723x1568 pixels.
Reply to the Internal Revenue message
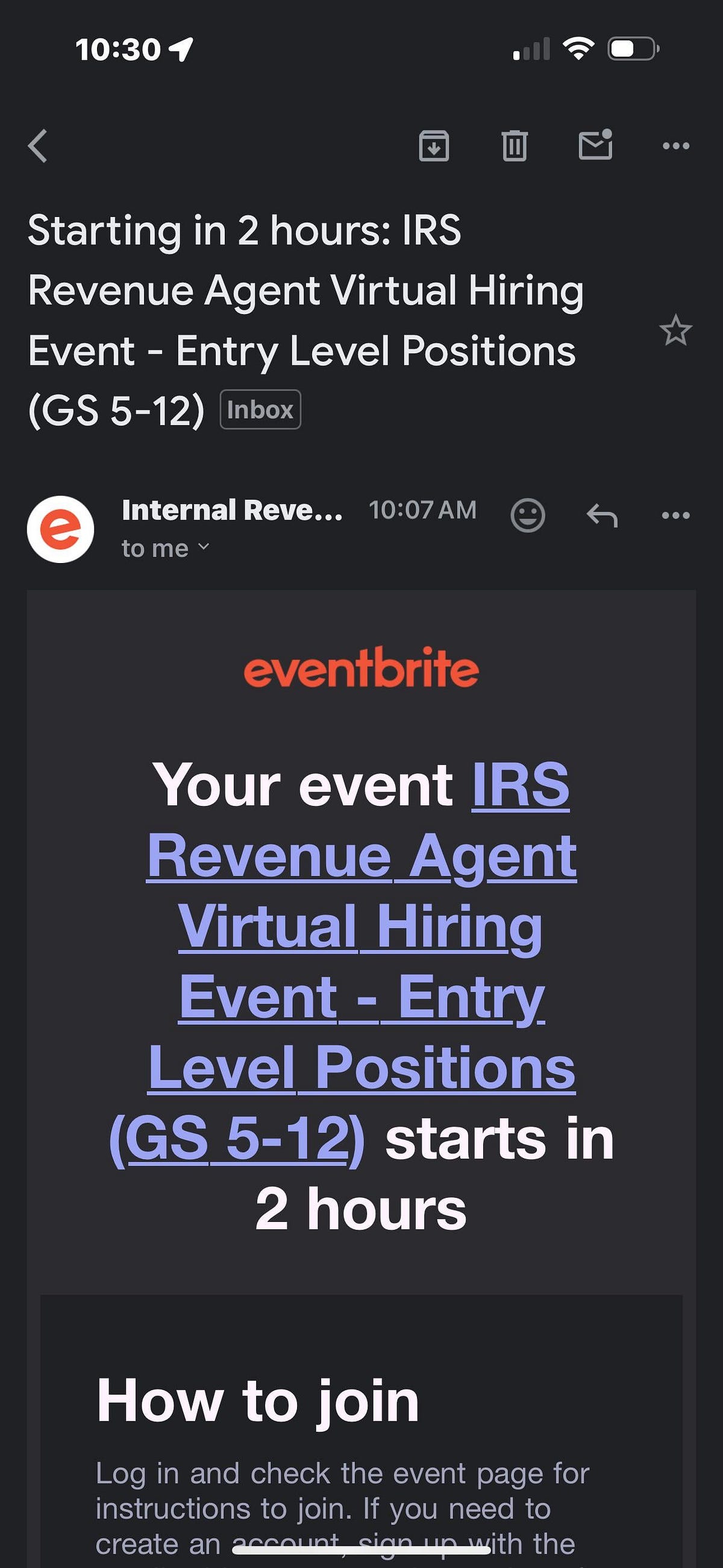pyautogui.click(x=603, y=514)
